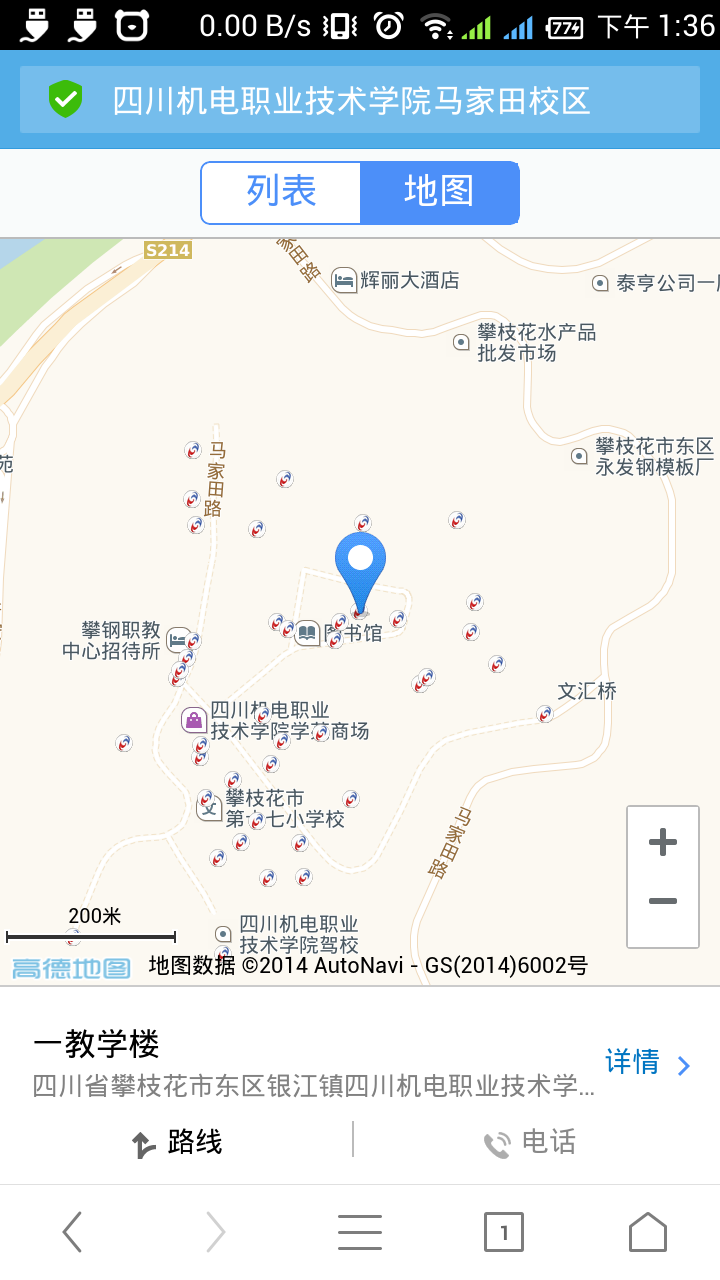Switch to the 列表 list view
Screen dimensions: 720x1280
coord(281,192)
